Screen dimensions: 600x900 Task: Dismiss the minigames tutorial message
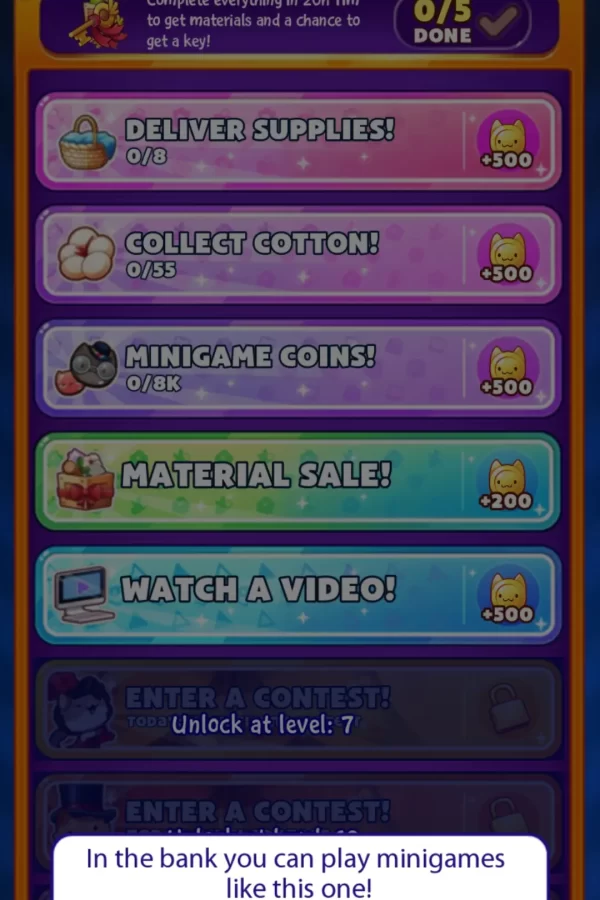(300, 870)
